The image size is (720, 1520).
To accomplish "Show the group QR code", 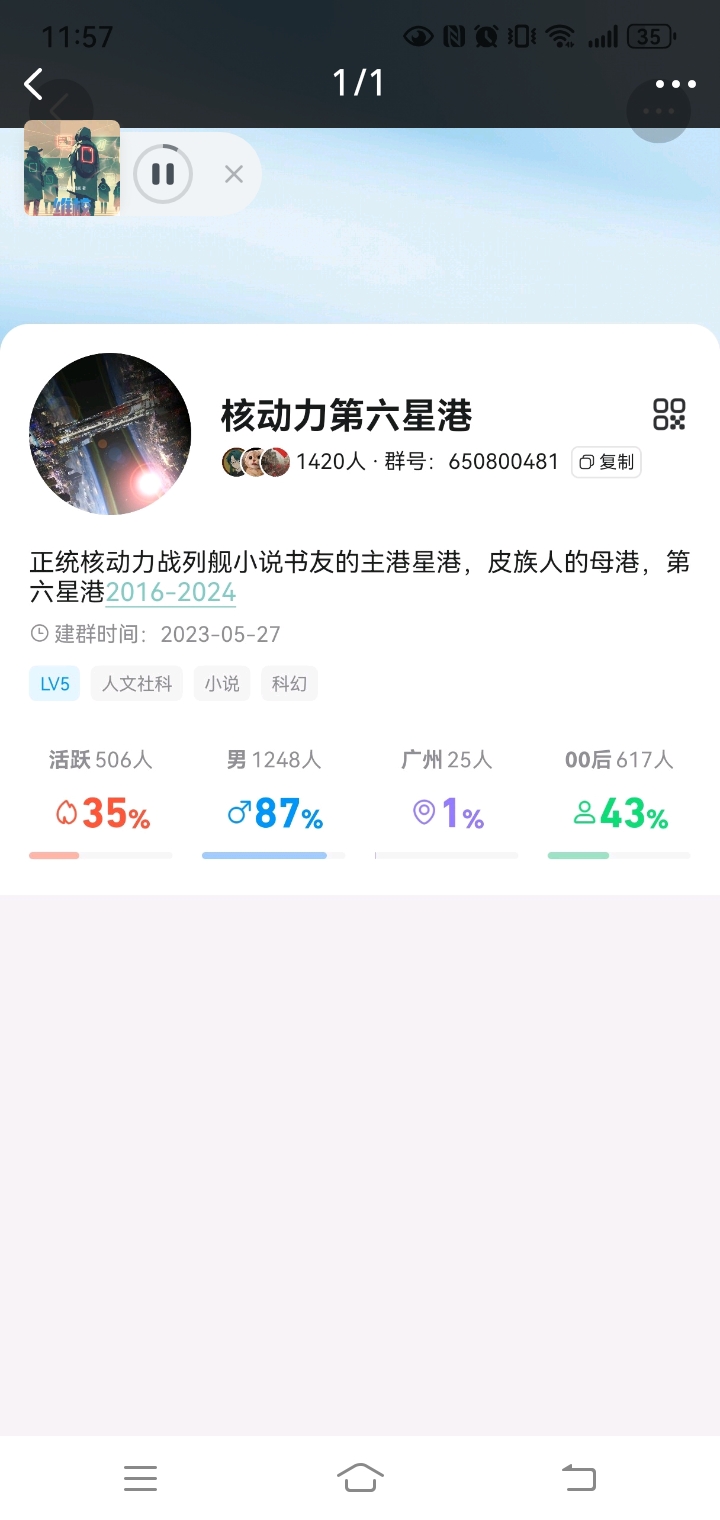I will click(669, 414).
